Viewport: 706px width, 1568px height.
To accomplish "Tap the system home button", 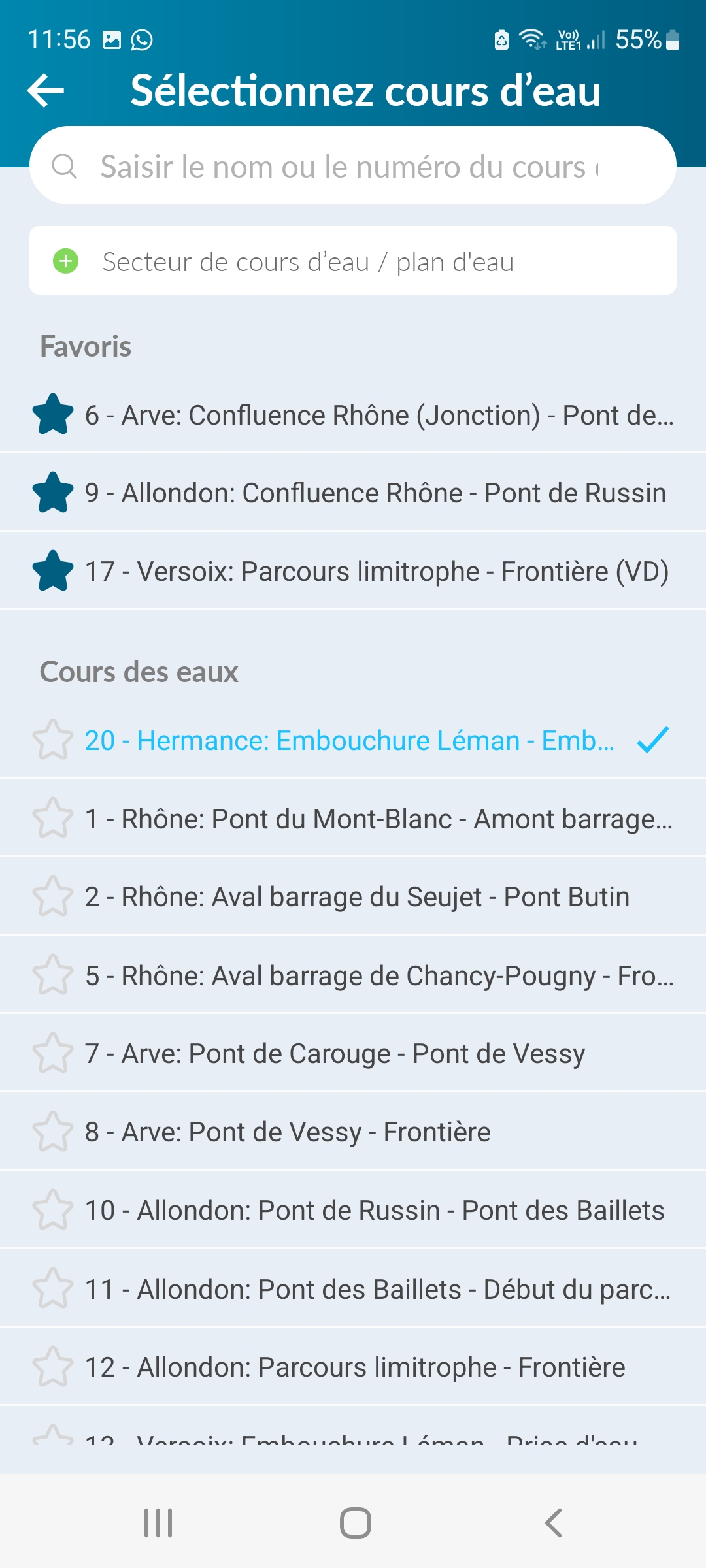I will [x=356, y=1523].
